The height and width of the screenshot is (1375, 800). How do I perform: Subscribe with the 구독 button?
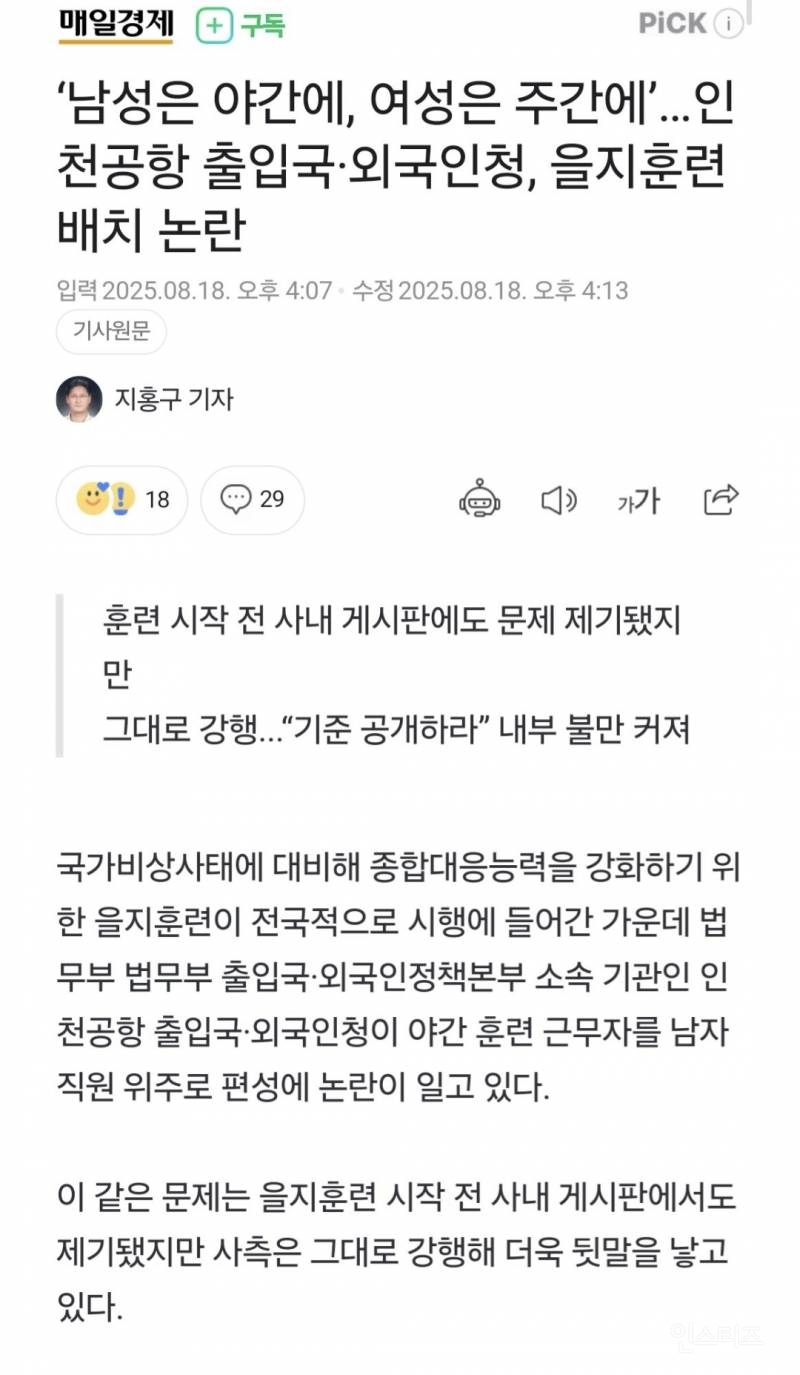pos(240,26)
